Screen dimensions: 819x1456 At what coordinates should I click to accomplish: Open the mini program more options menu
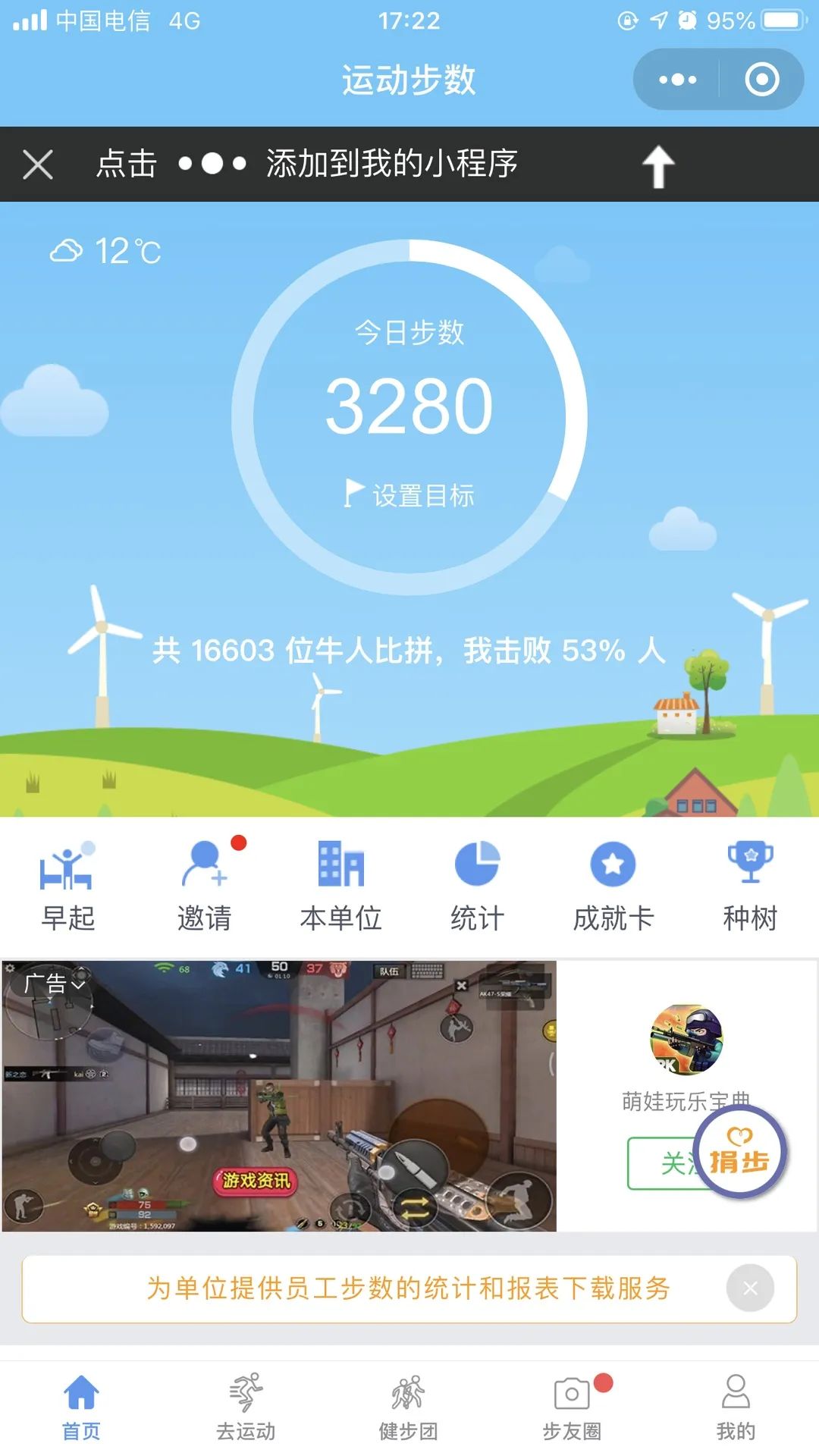click(677, 80)
